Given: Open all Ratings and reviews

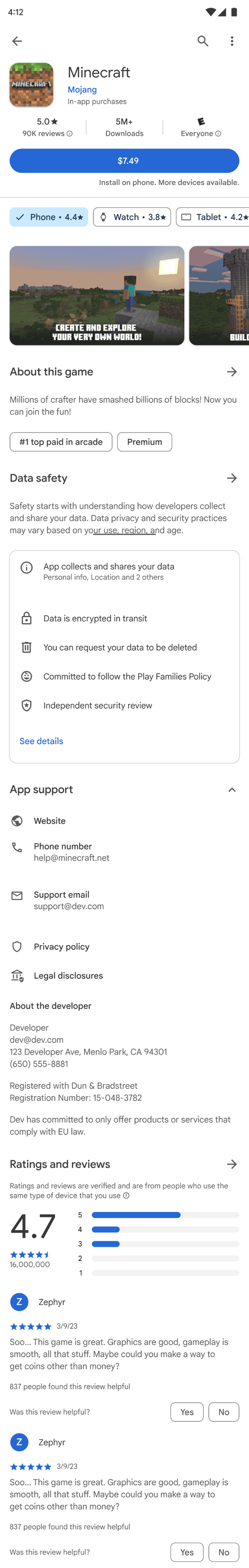Looking at the screenshot, I should click(x=232, y=1165).
